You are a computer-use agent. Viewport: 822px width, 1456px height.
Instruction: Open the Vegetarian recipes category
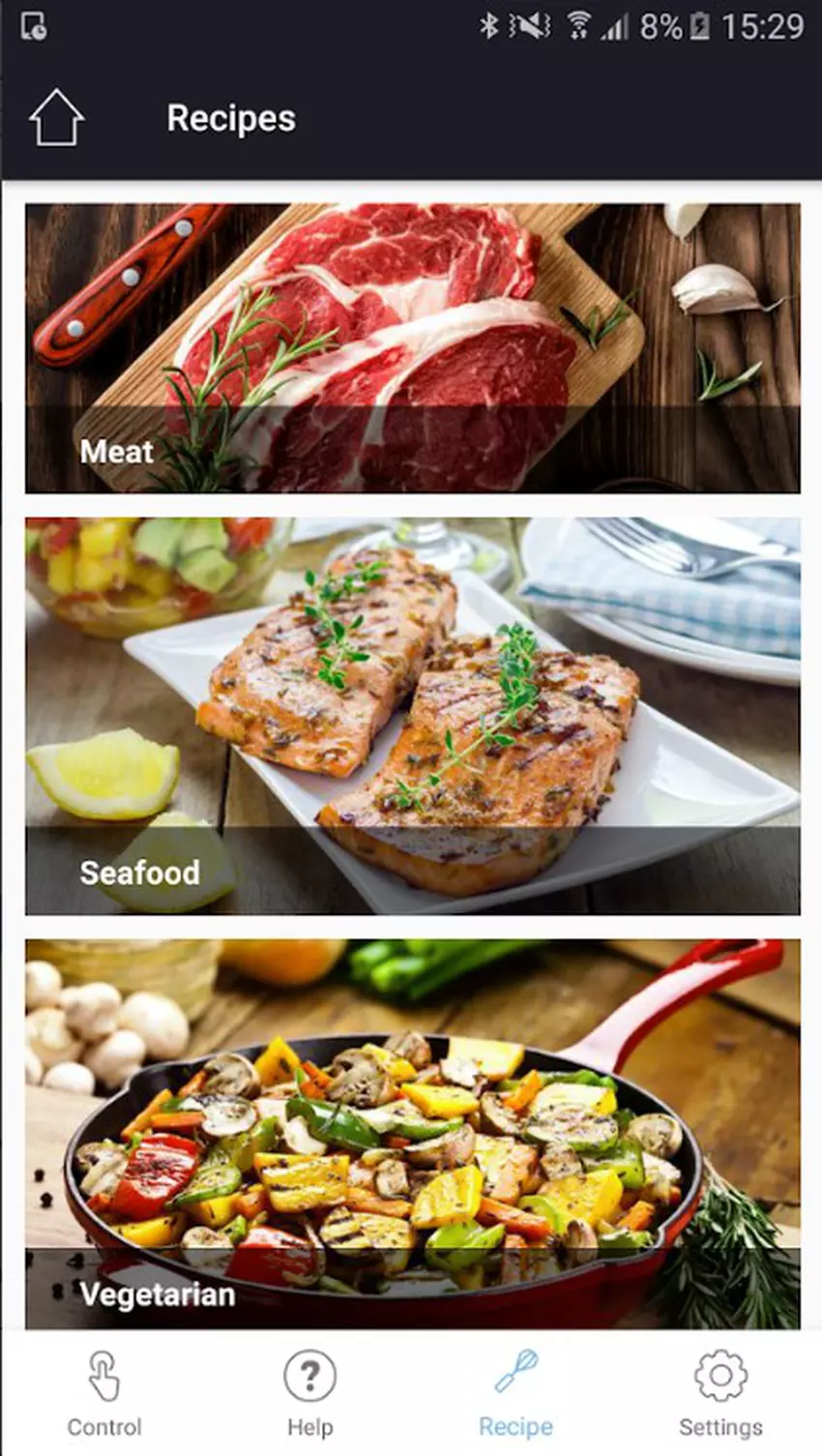[412, 1132]
